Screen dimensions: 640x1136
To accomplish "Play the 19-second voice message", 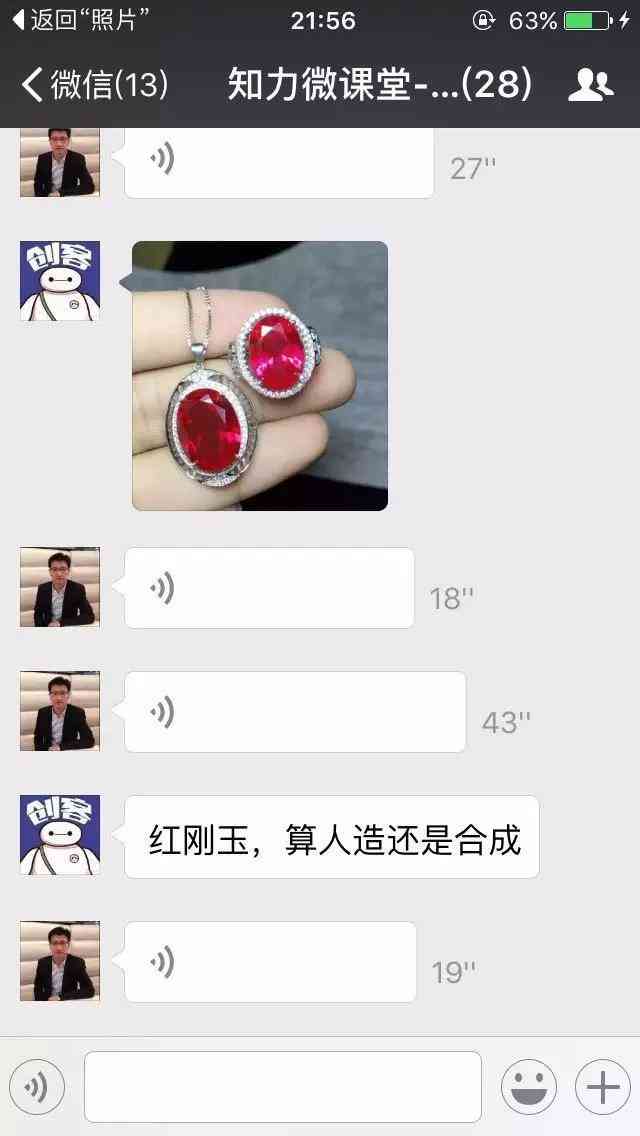I will [270, 962].
